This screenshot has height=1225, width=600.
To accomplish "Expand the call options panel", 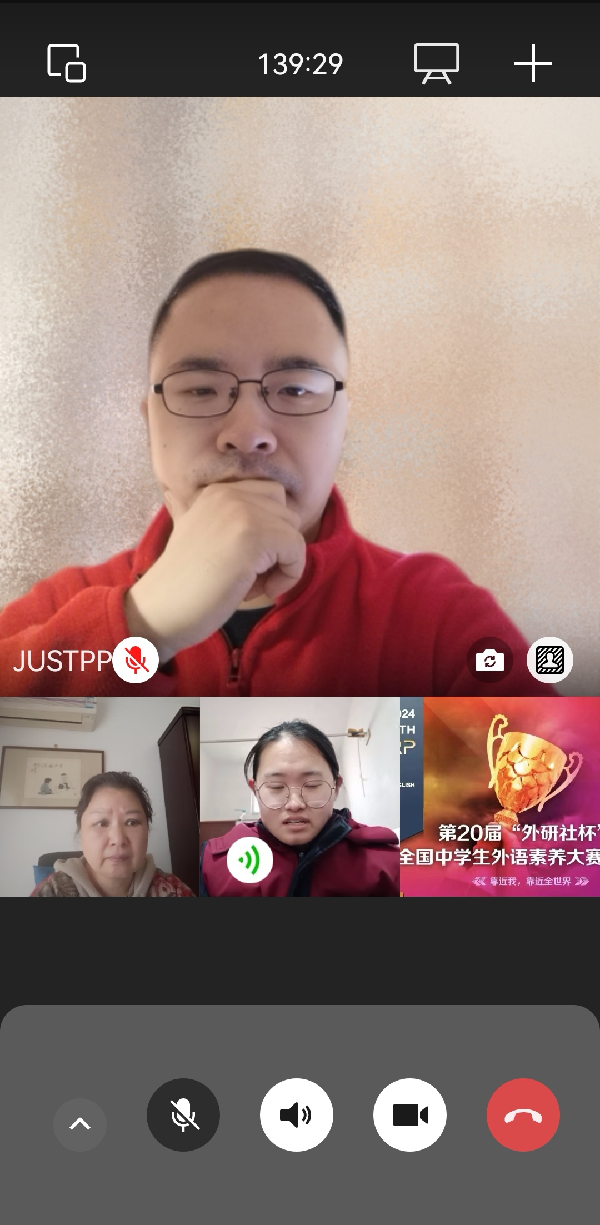I will [80, 1124].
